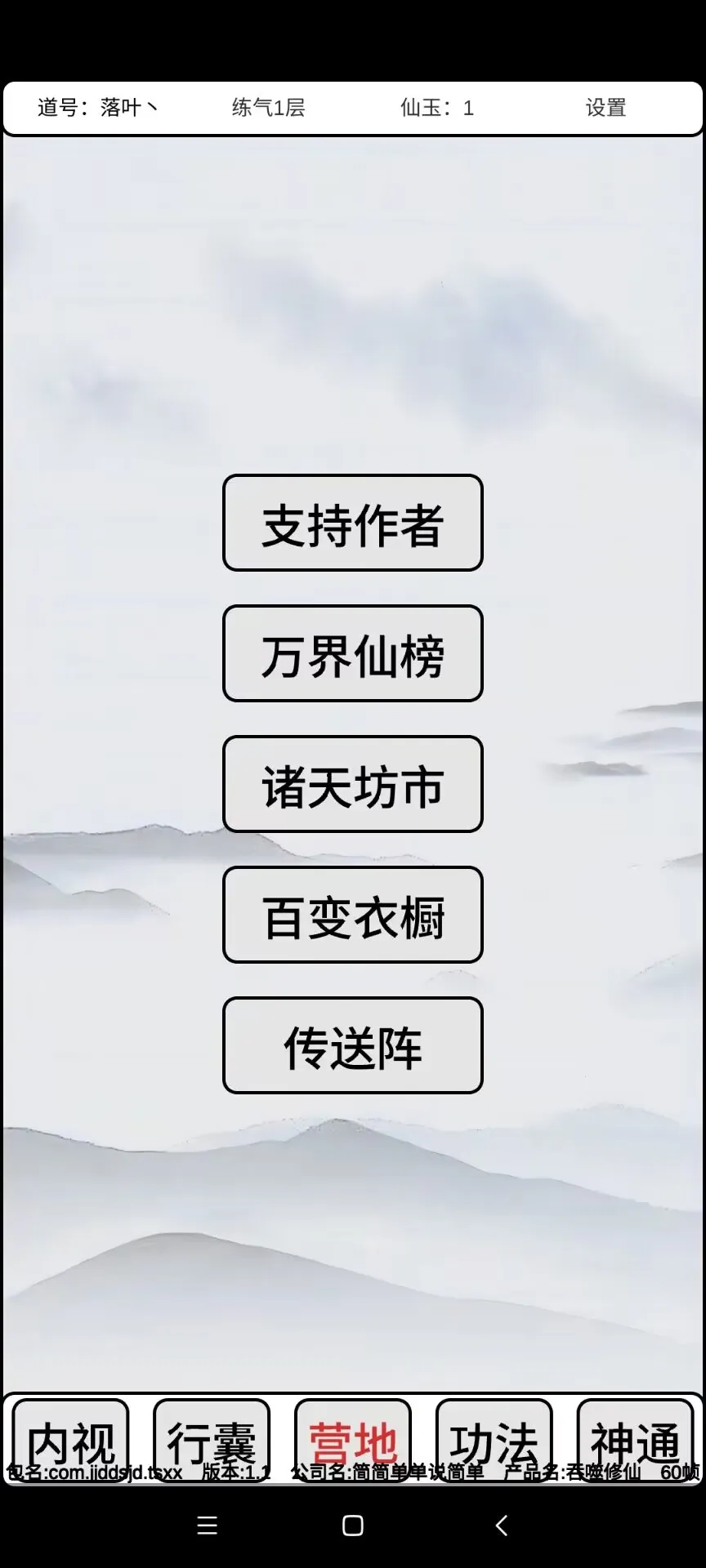The width and height of the screenshot is (706, 1568).
Task: Open 设置 in the top bar
Action: click(x=605, y=108)
